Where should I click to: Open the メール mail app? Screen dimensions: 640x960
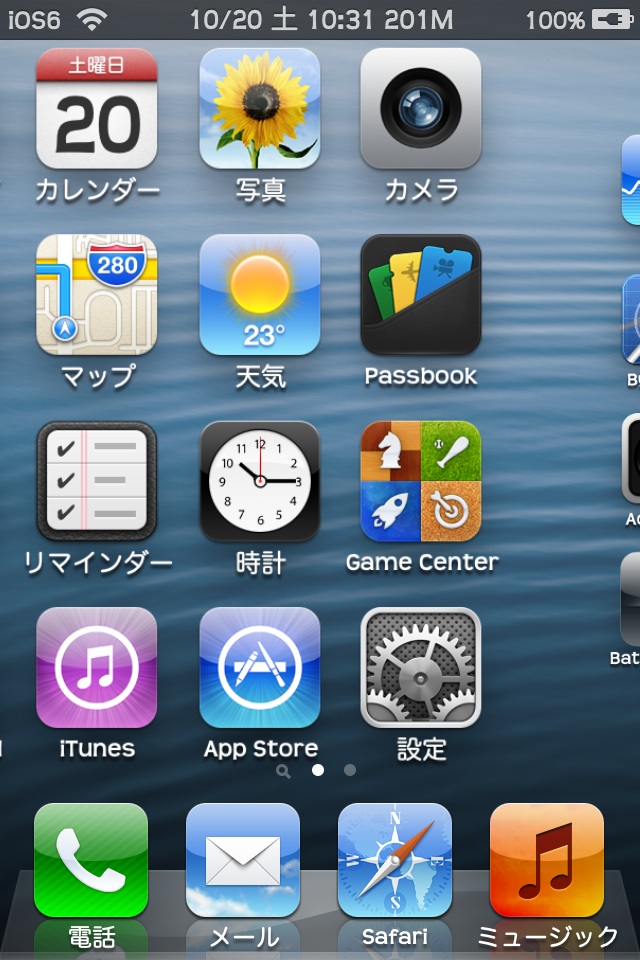click(x=243, y=861)
